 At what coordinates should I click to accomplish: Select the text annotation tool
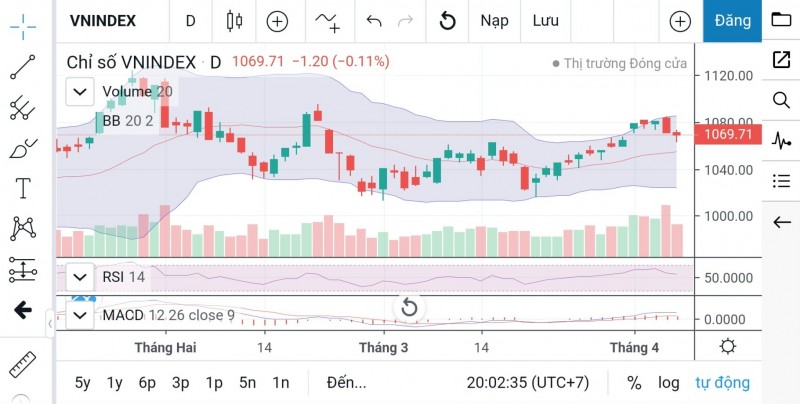click(22, 188)
